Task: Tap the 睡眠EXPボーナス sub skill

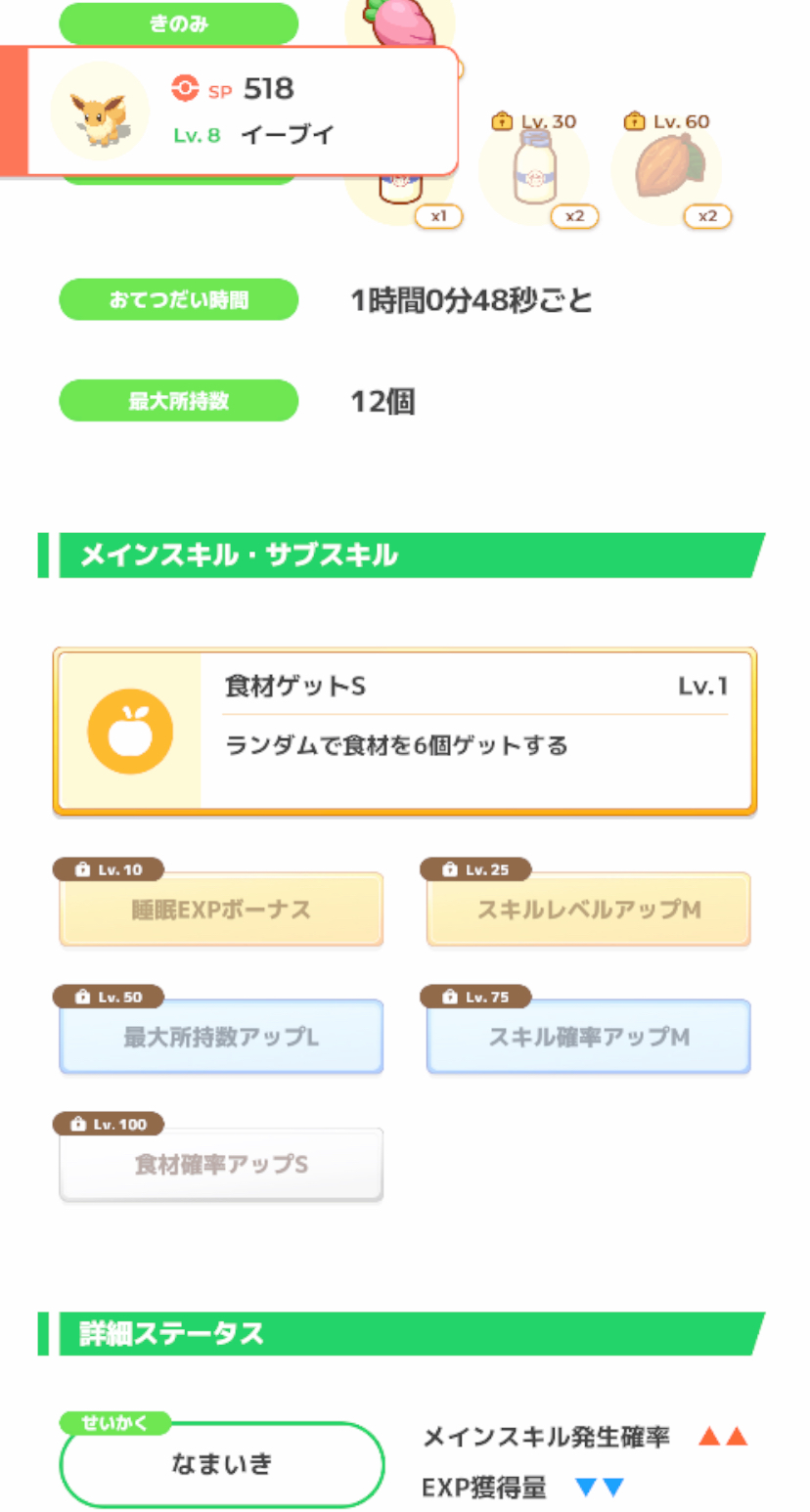Action: point(221,910)
